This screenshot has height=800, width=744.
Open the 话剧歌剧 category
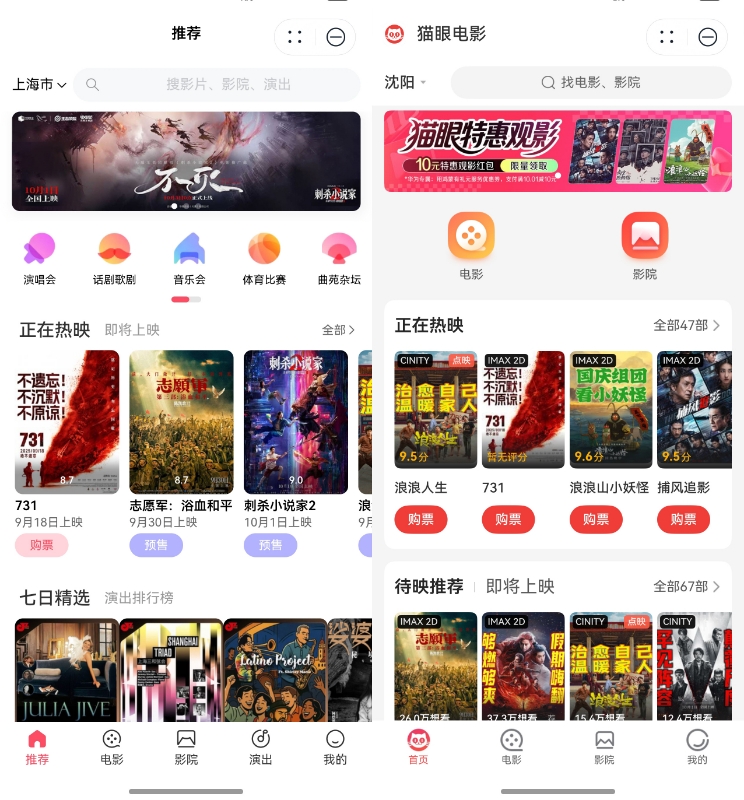(x=114, y=259)
